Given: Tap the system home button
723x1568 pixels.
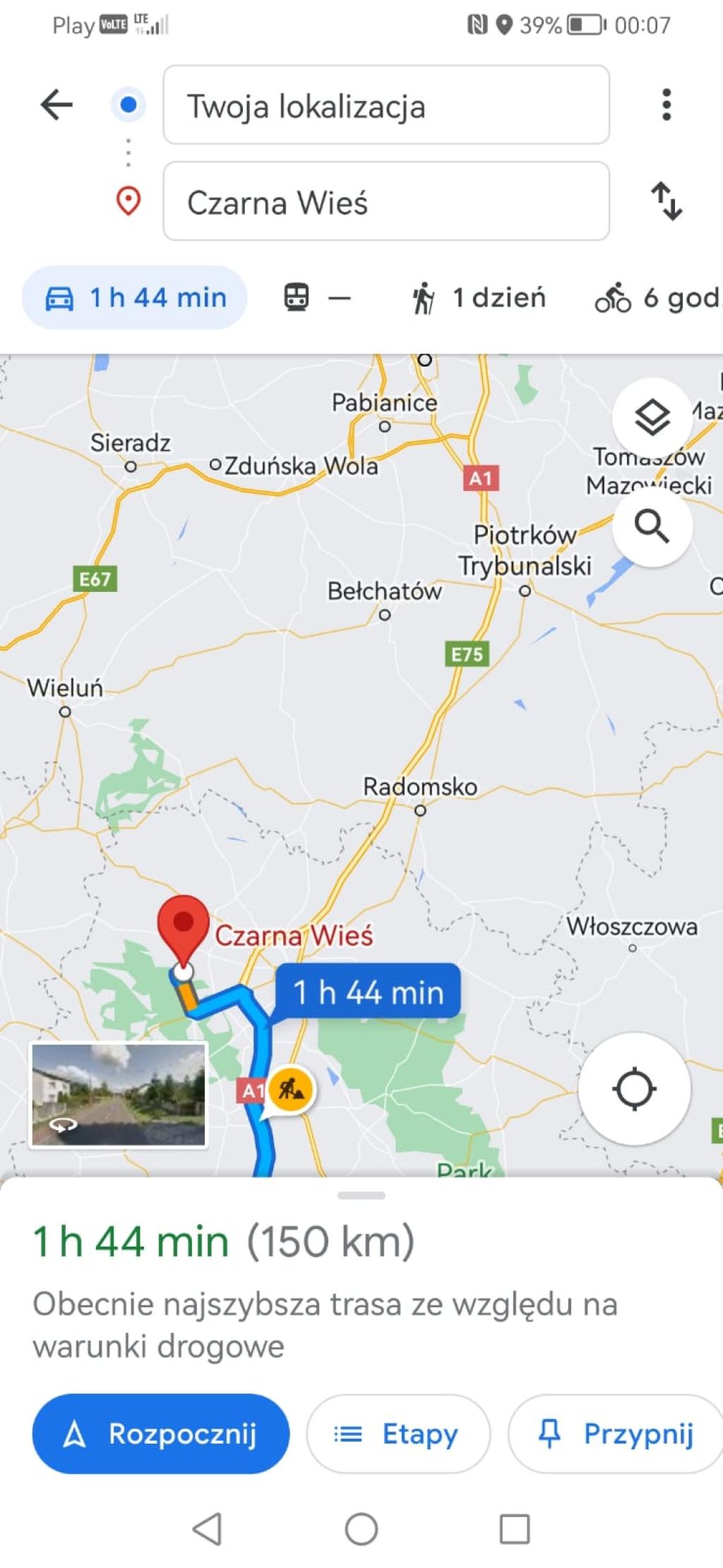Looking at the screenshot, I should [361, 1529].
